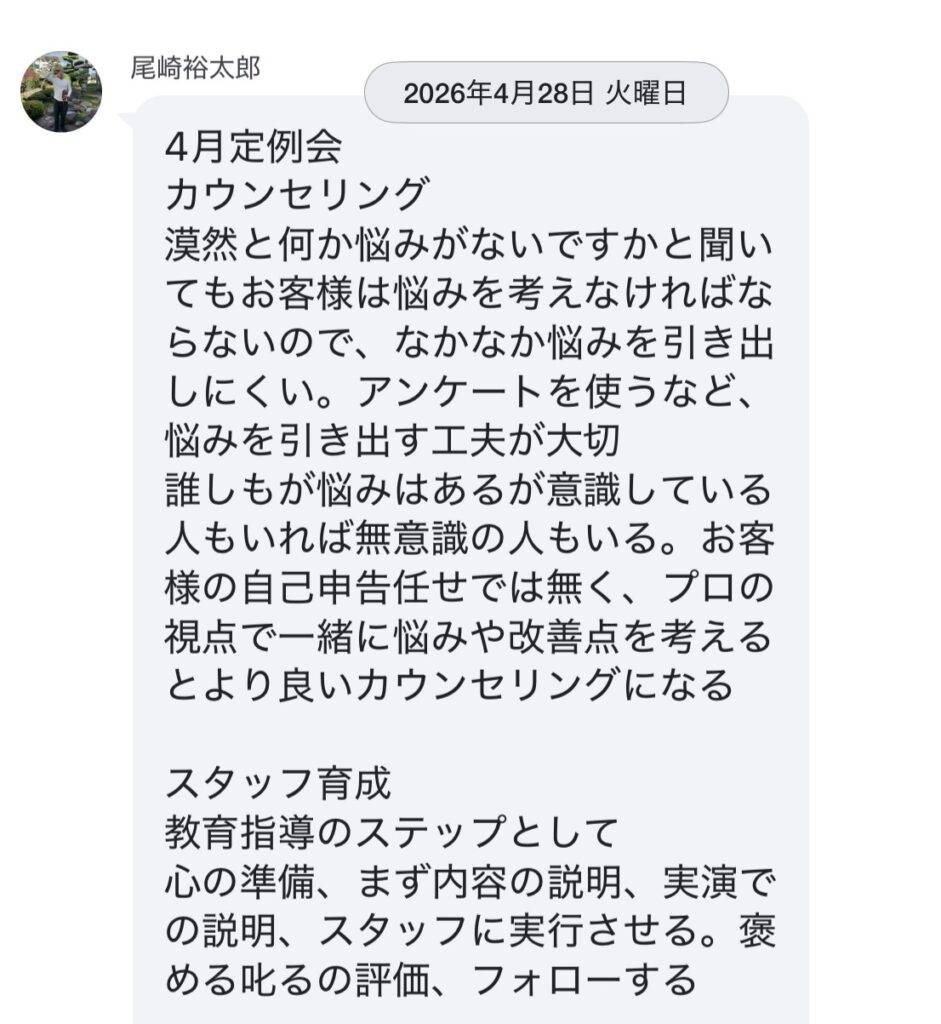The height and width of the screenshot is (1024, 941).
Task: Open 尾崎裕太郎's profile picture
Action: tap(61, 92)
